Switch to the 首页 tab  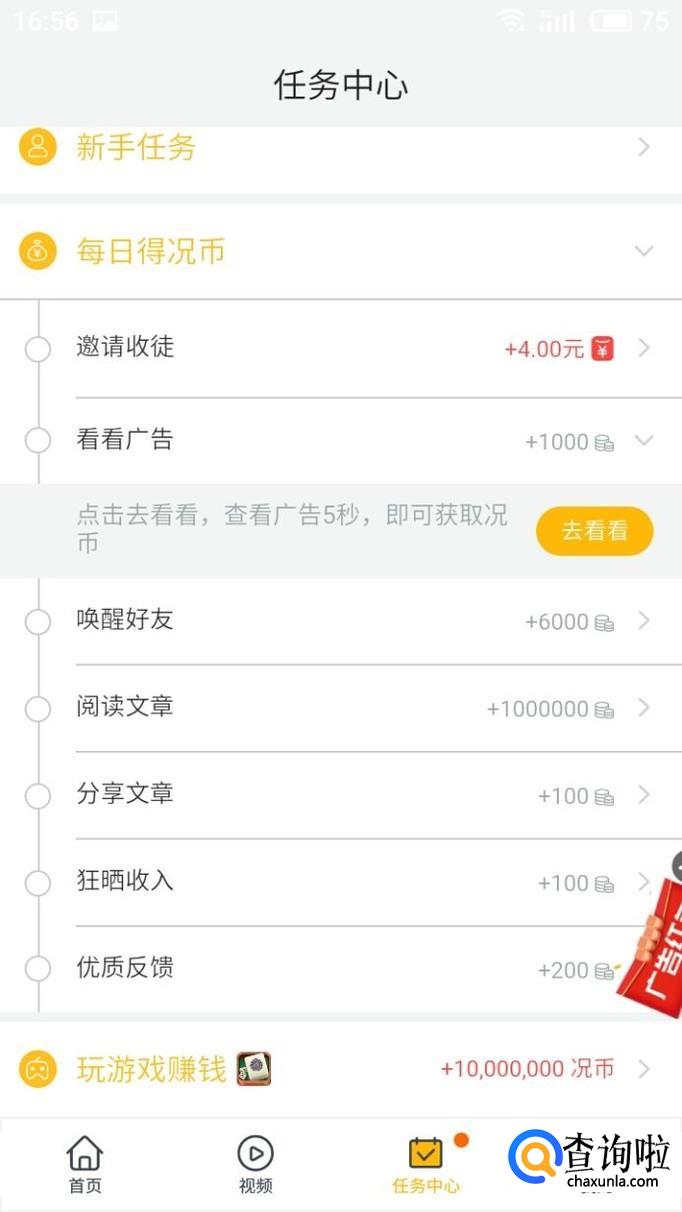(x=85, y=1165)
